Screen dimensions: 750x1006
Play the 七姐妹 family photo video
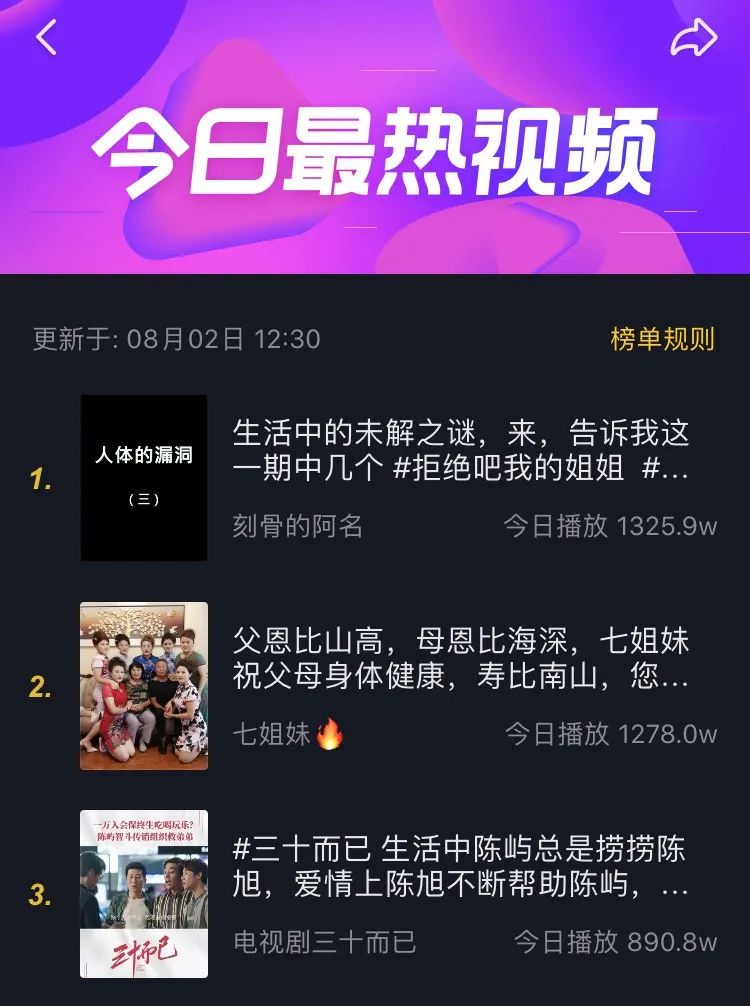point(144,686)
